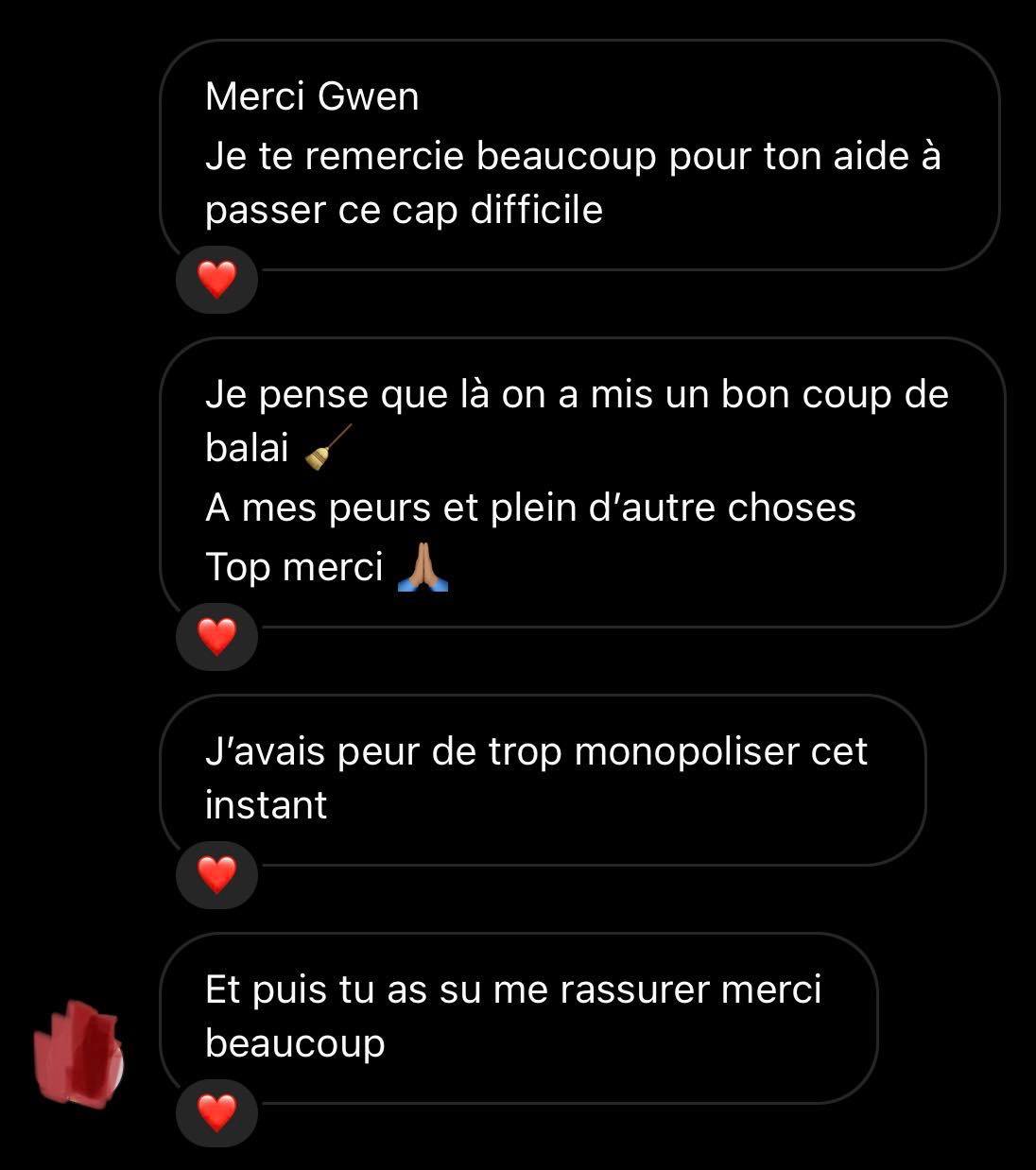The image size is (1036, 1170).
Task: Open heart reaction under "Merci Gwen" message
Action: coord(216,280)
